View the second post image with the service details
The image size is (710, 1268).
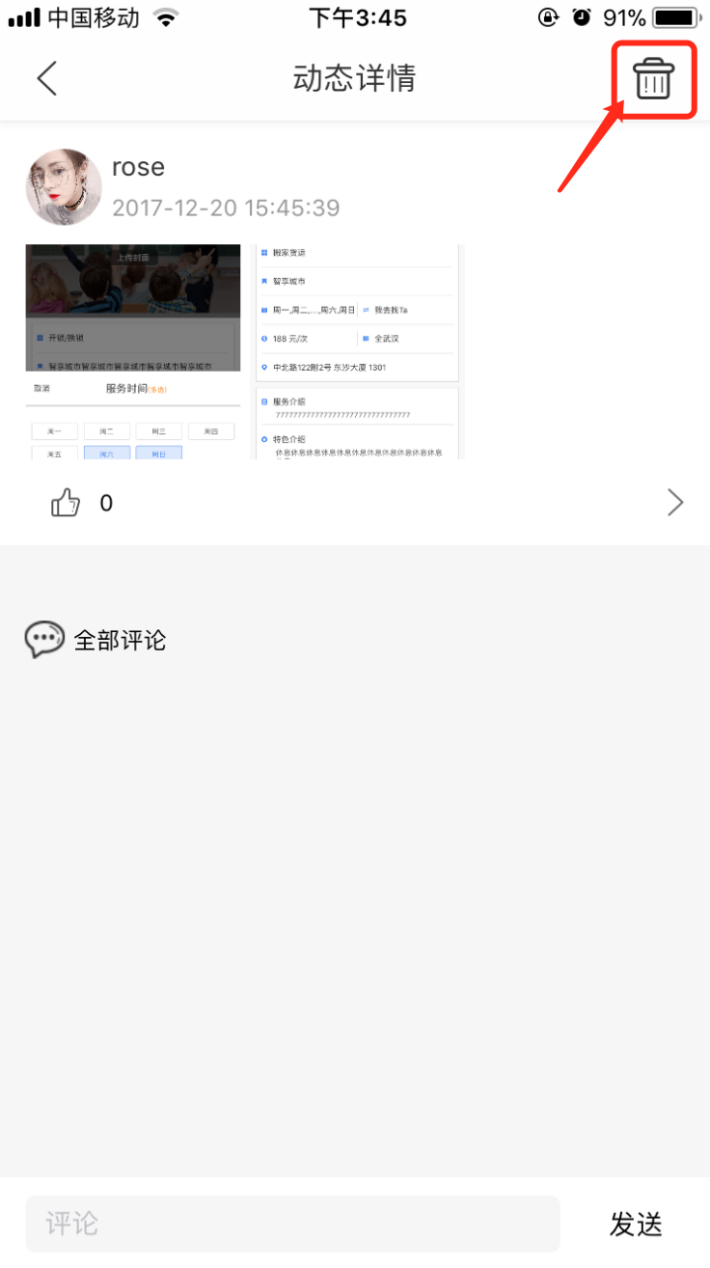[x=357, y=352]
